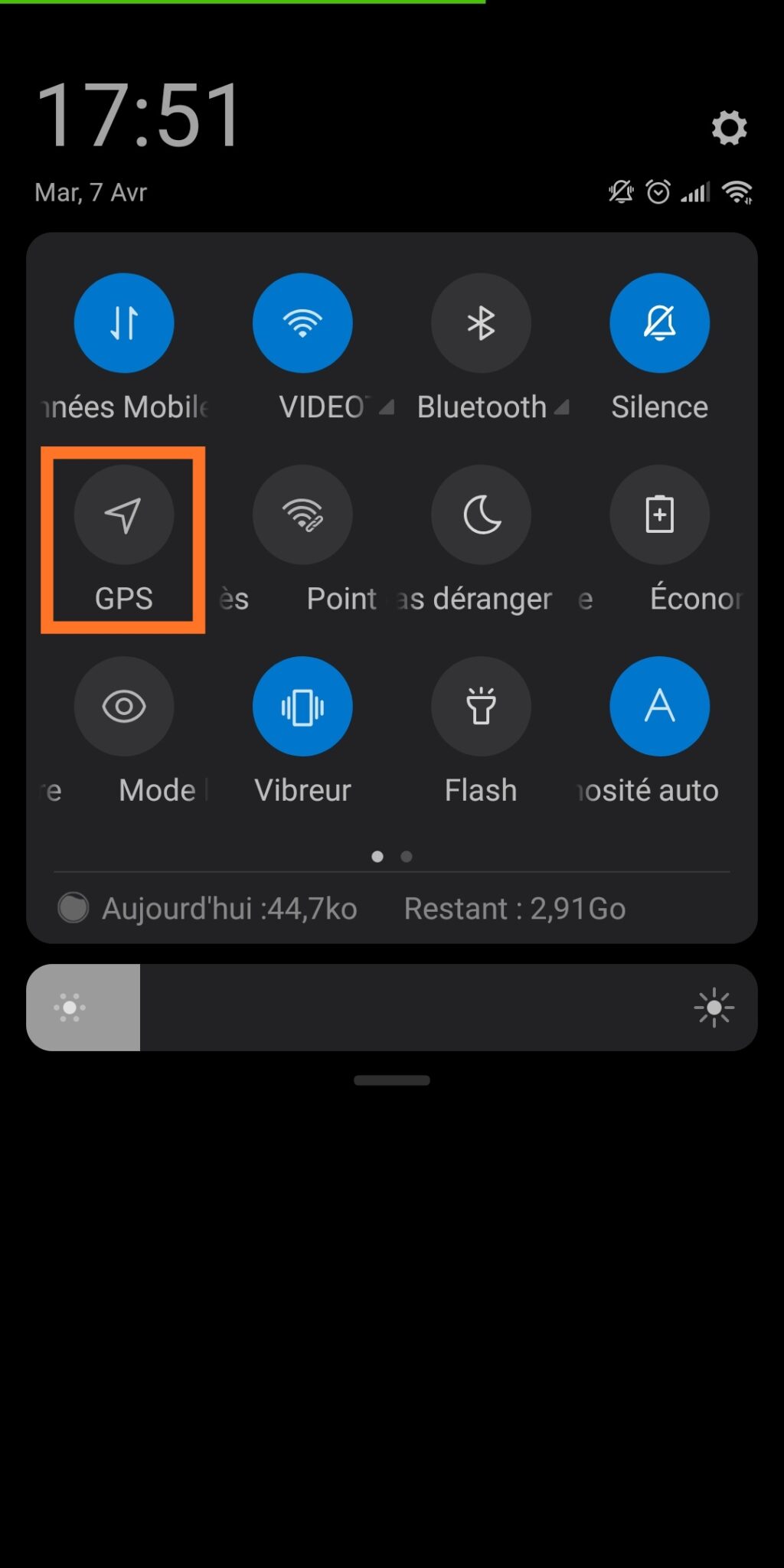This screenshot has width=784, height=1568.
Task: Enable GPS location
Action: point(124,514)
